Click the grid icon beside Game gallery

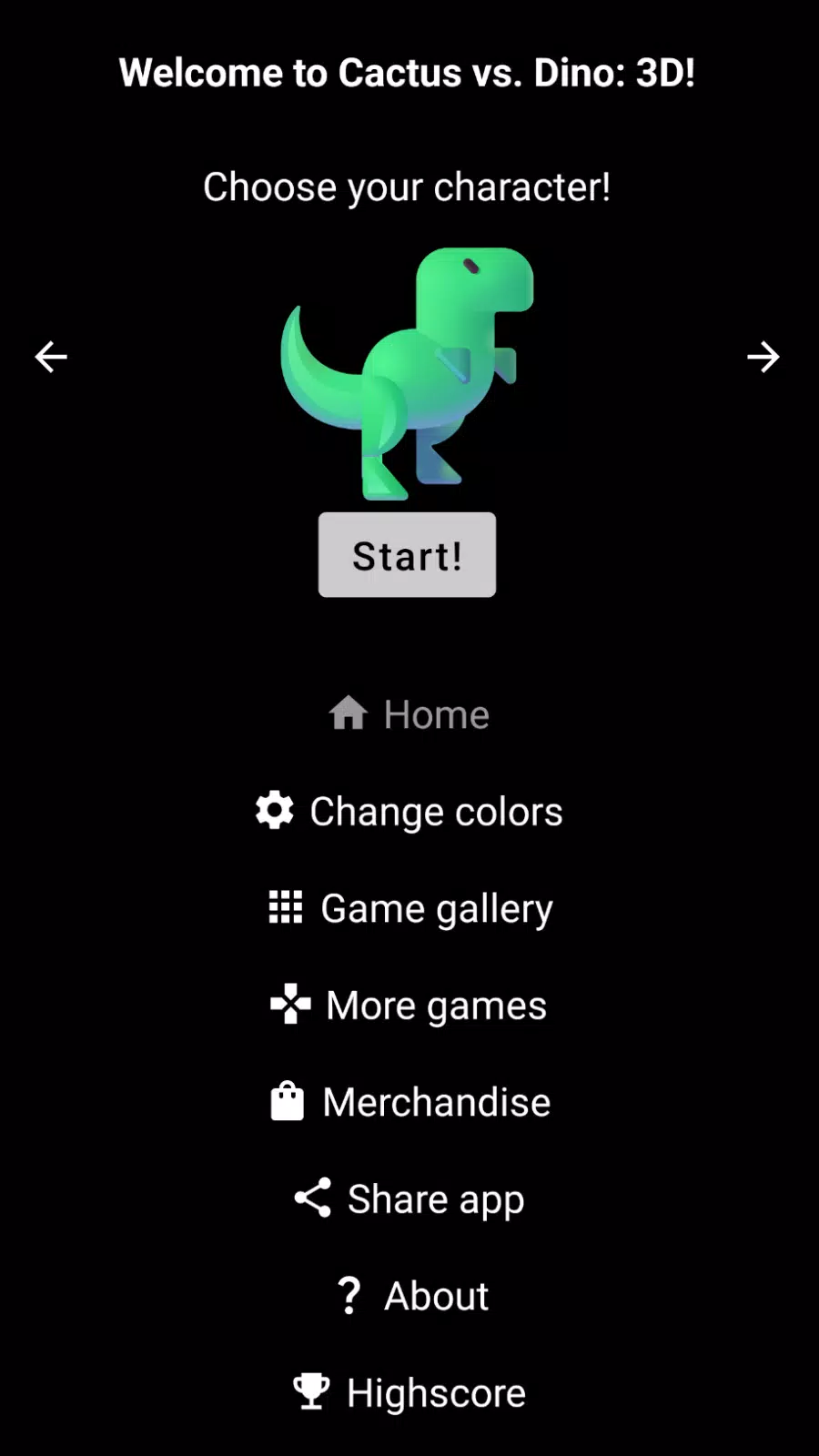coord(283,907)
